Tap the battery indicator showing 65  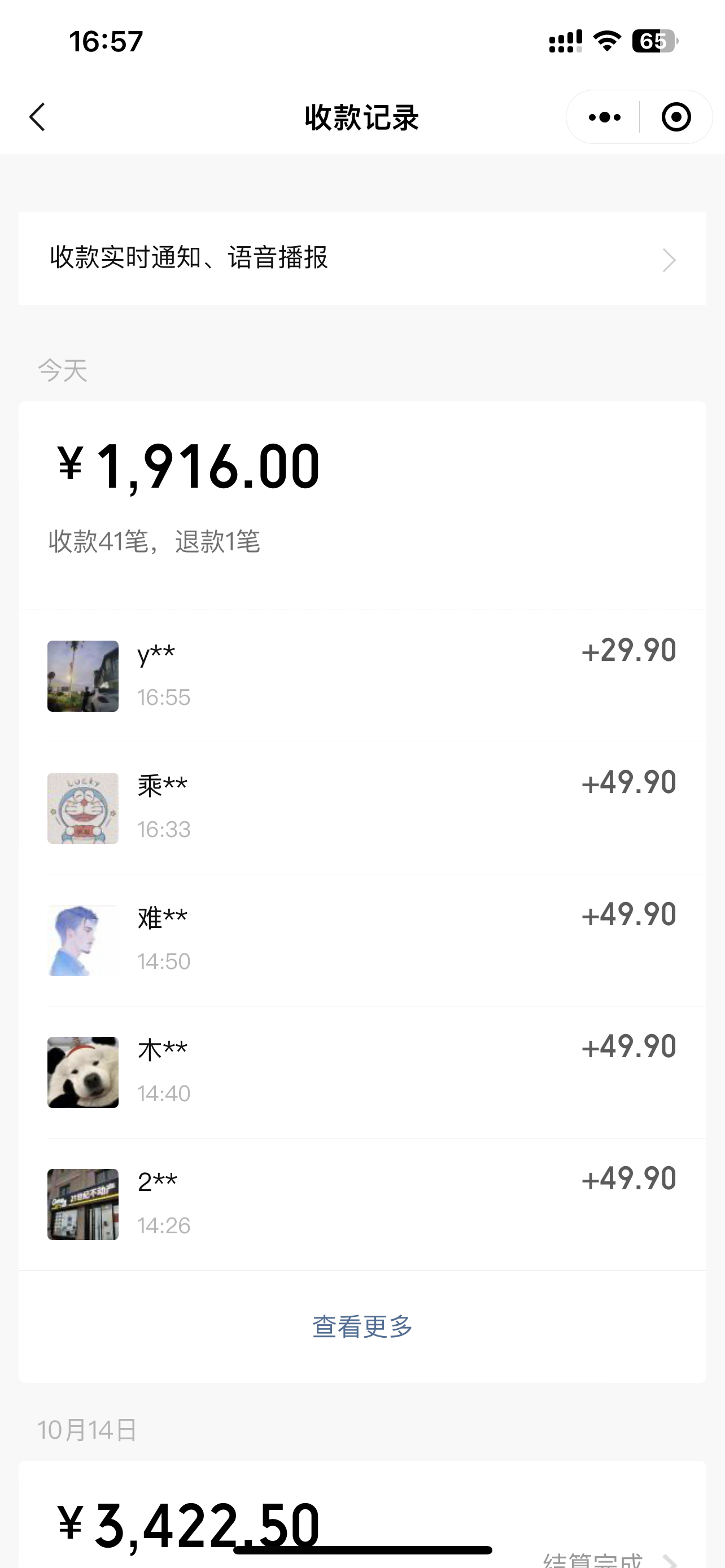pyautogui.click(x=654, y=40)
